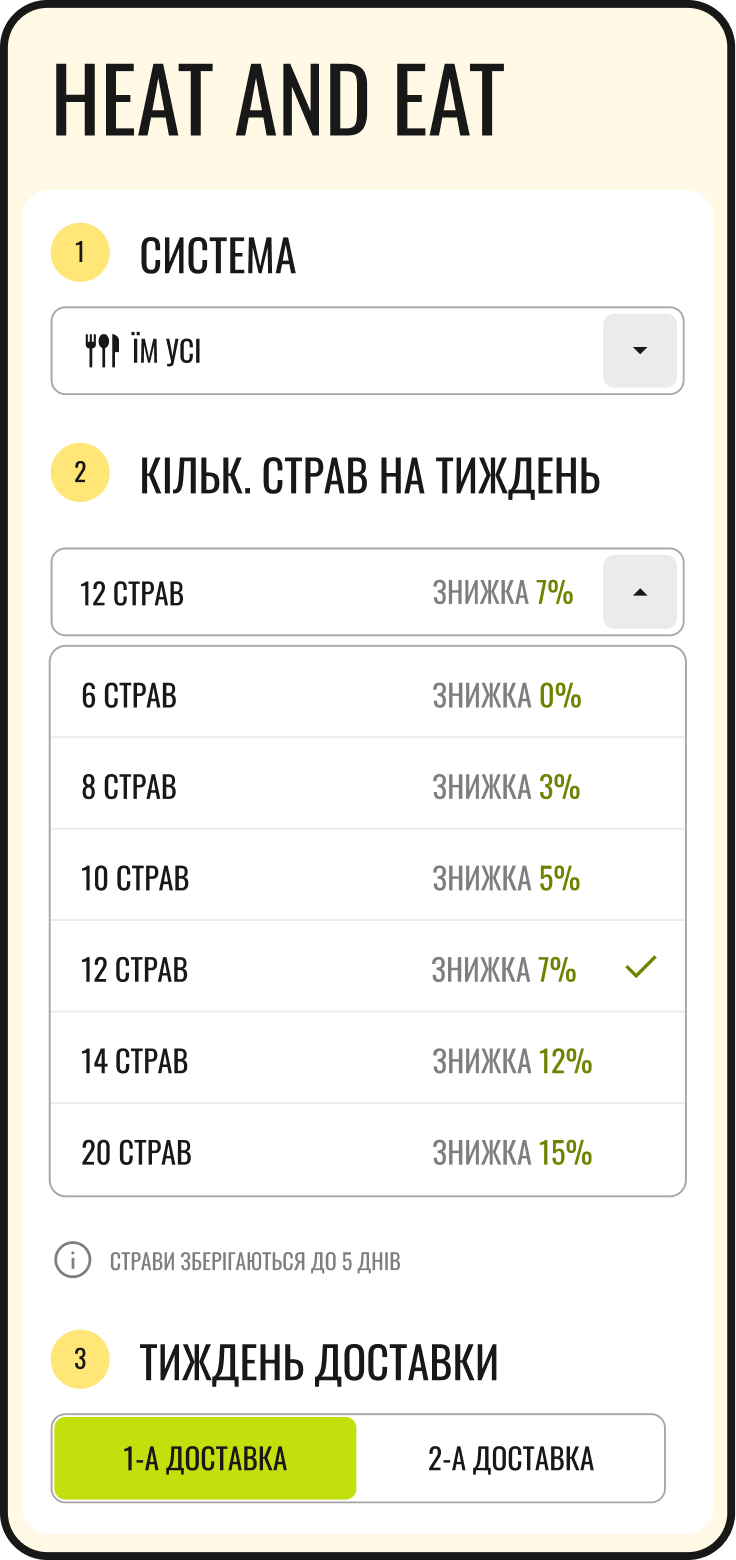This screenshot has width=736, height=1560.
Task: Switch to 2-а доставка
Action: click(x=510, y=1458)
